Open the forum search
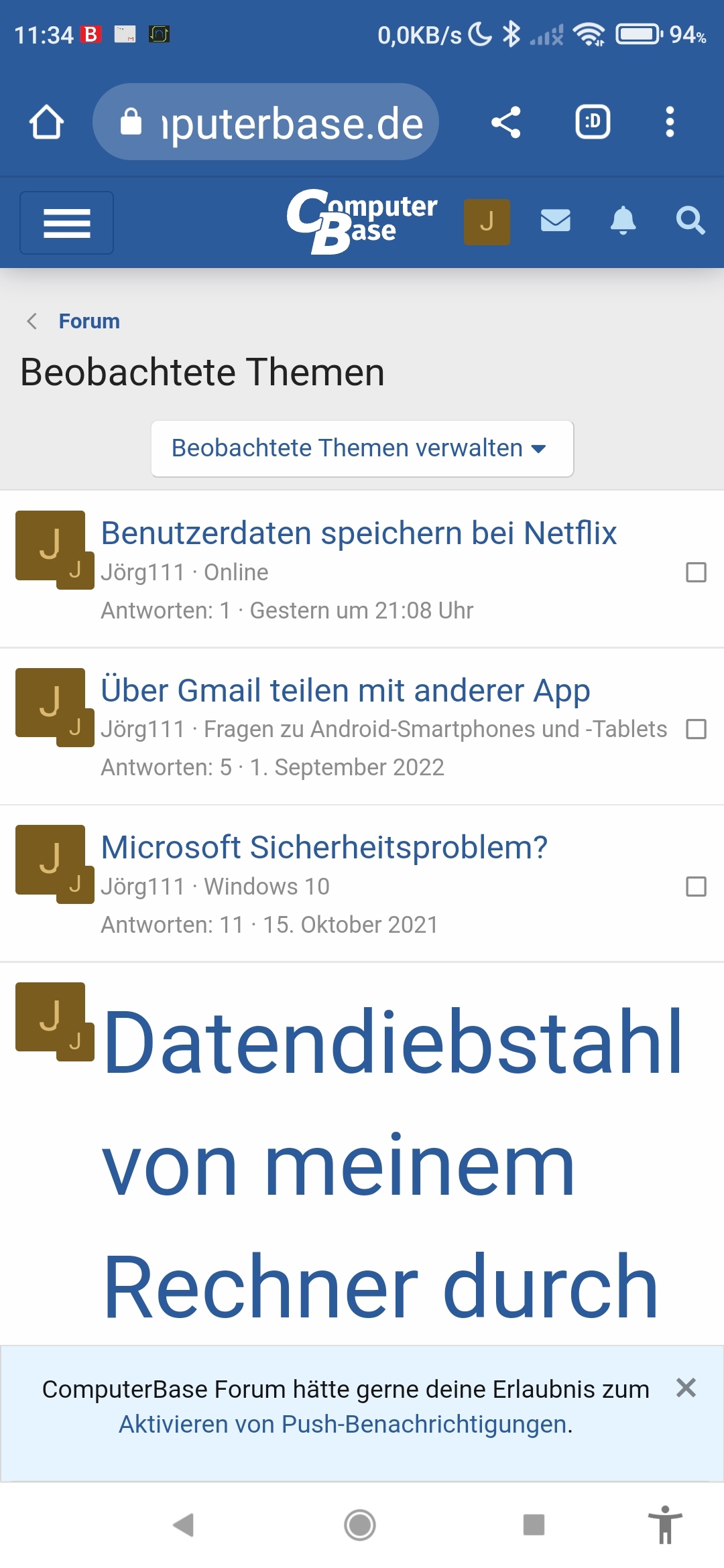724x1568 pixels. click(x=690, y=220)
